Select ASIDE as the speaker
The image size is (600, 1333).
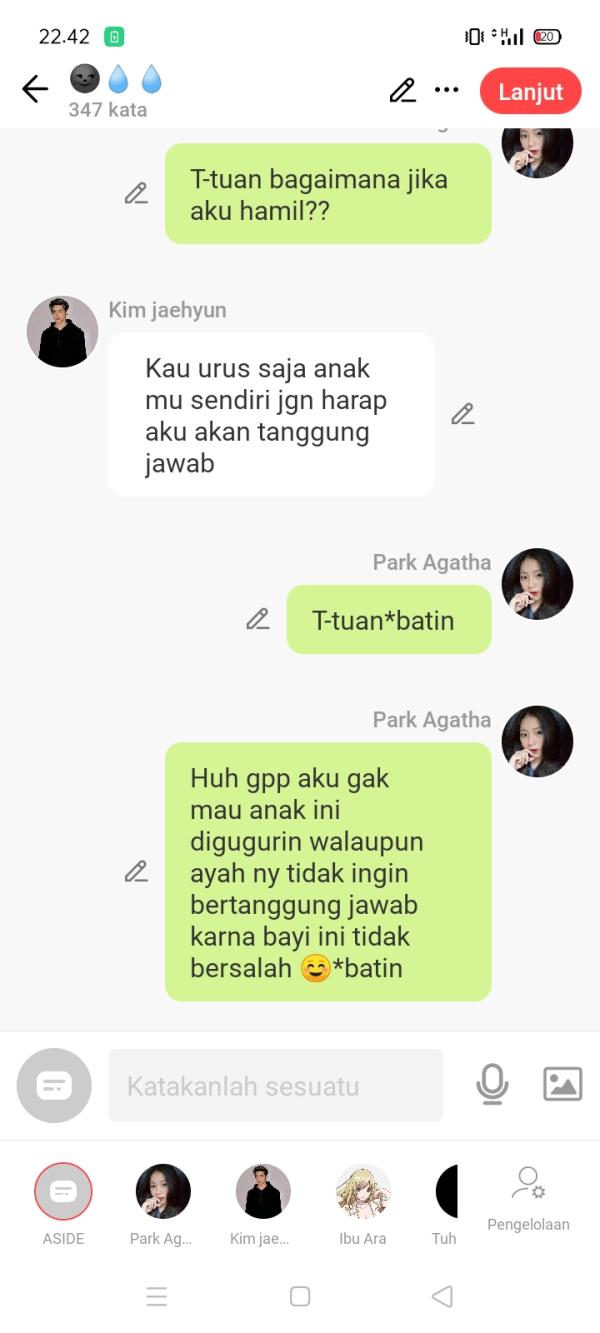tap(63, 1192)
